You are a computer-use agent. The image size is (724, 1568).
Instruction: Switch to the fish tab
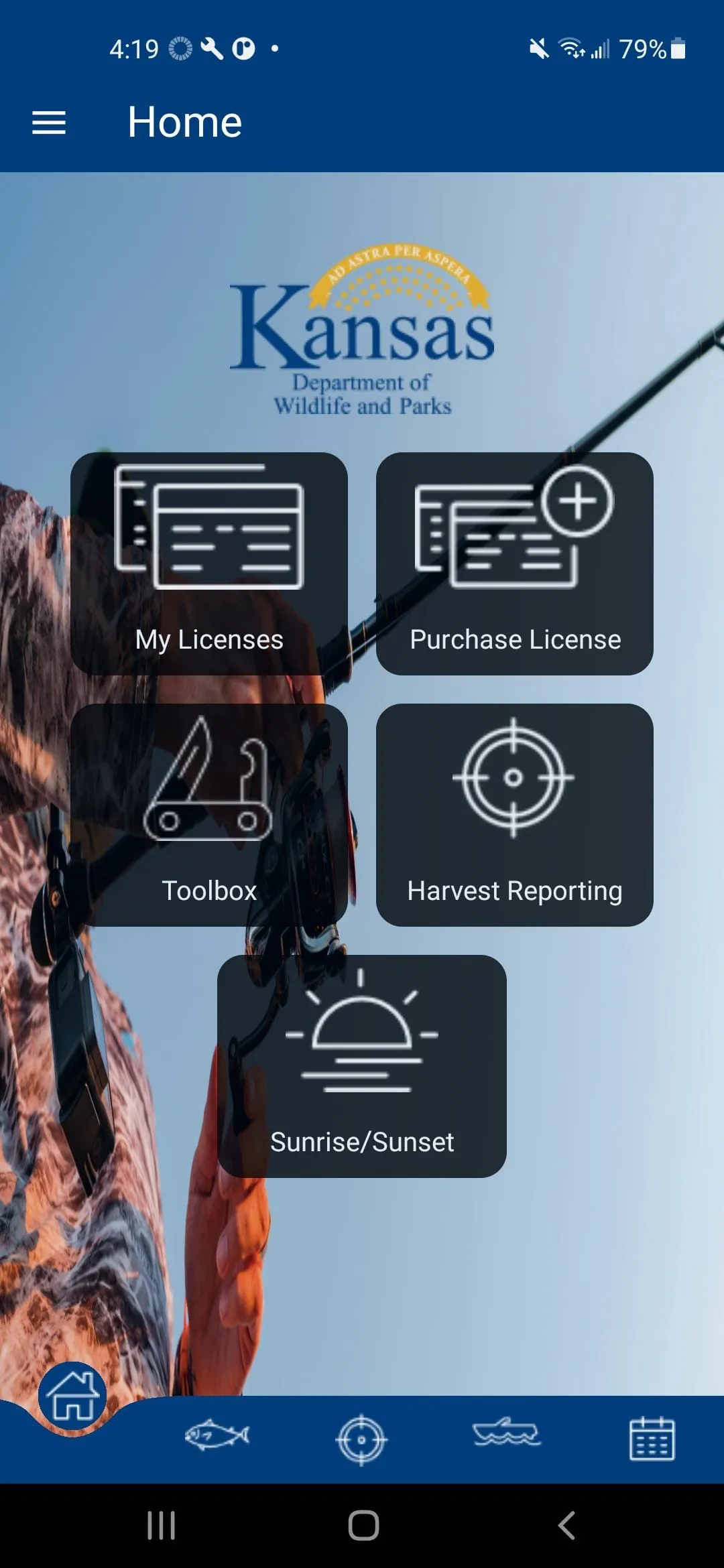217,1435
